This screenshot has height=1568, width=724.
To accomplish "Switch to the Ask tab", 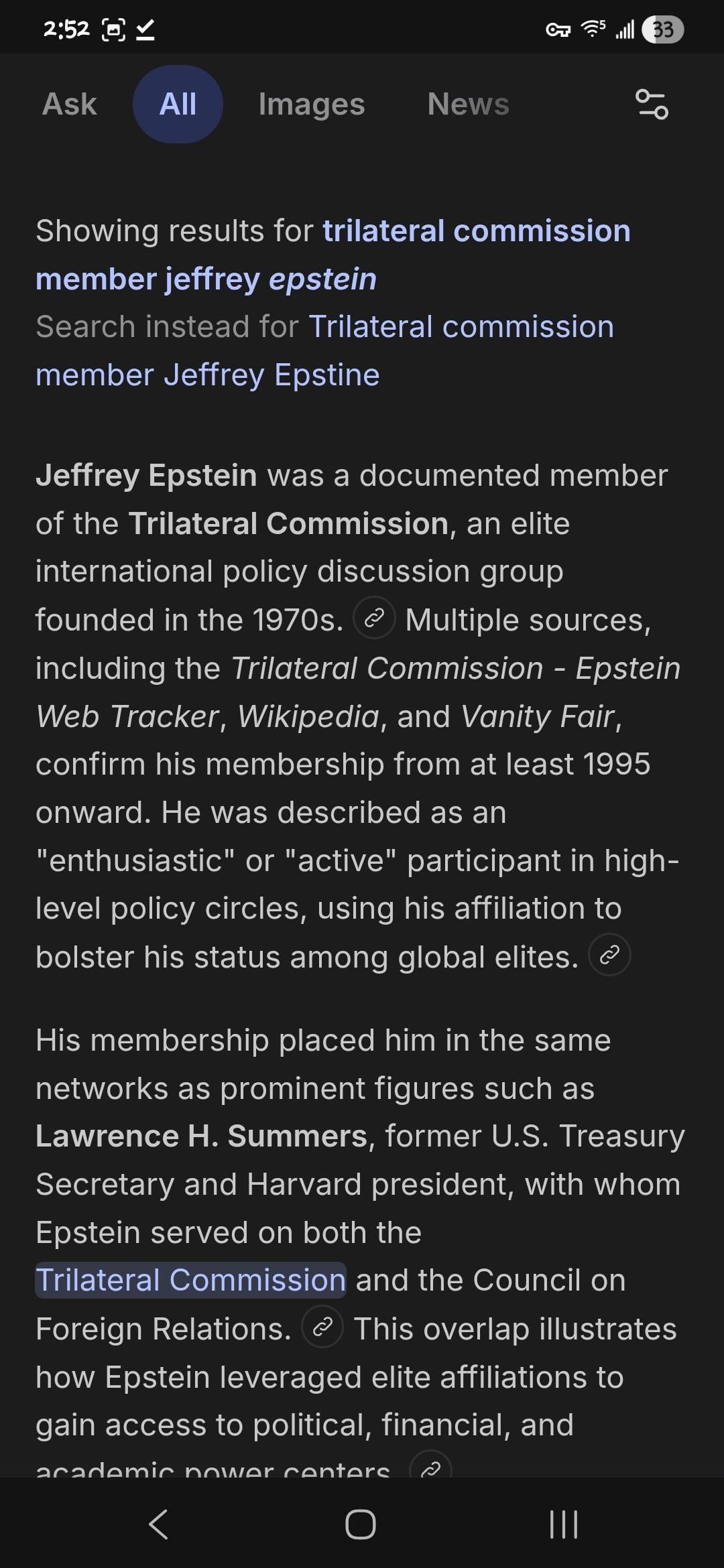I will (x=70, y=105).
